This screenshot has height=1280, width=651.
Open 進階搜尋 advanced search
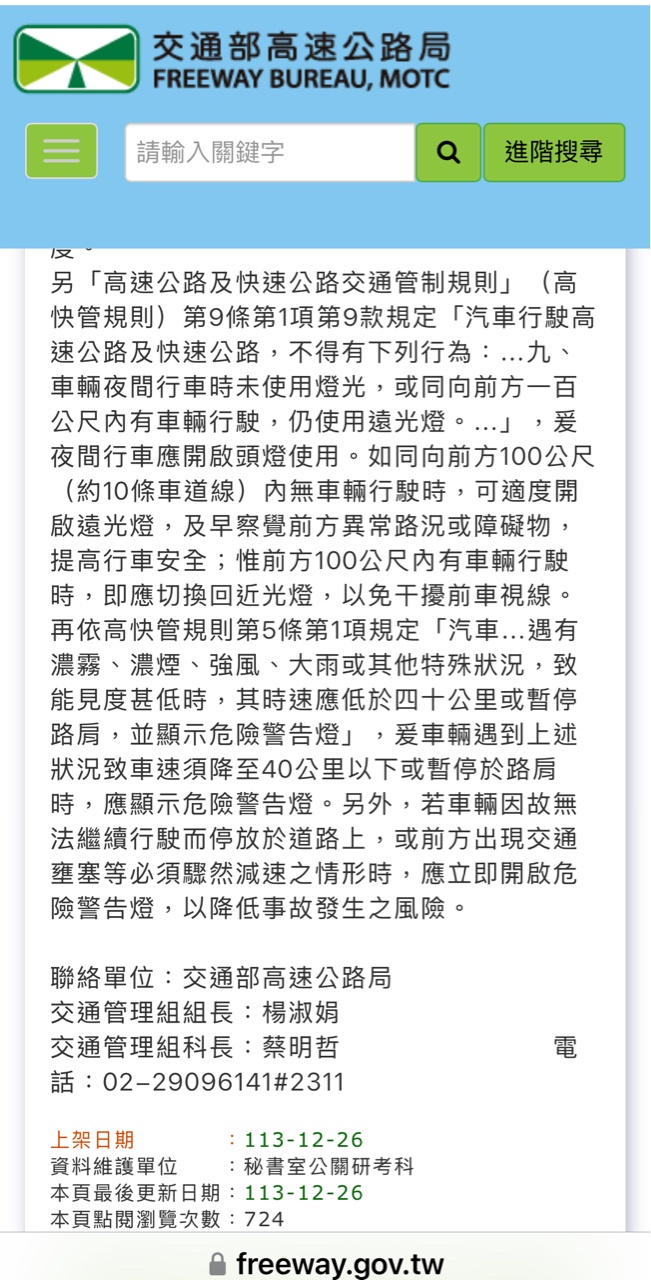[554, 152]
